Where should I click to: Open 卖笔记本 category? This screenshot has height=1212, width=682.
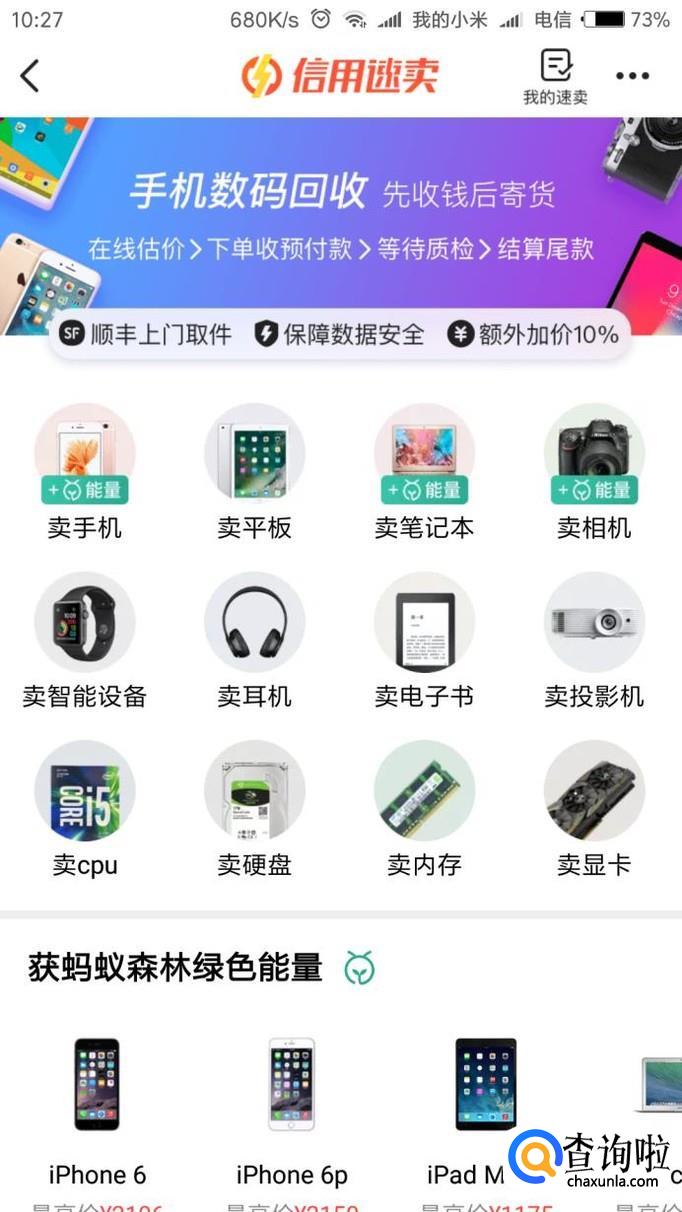point(424,470)
